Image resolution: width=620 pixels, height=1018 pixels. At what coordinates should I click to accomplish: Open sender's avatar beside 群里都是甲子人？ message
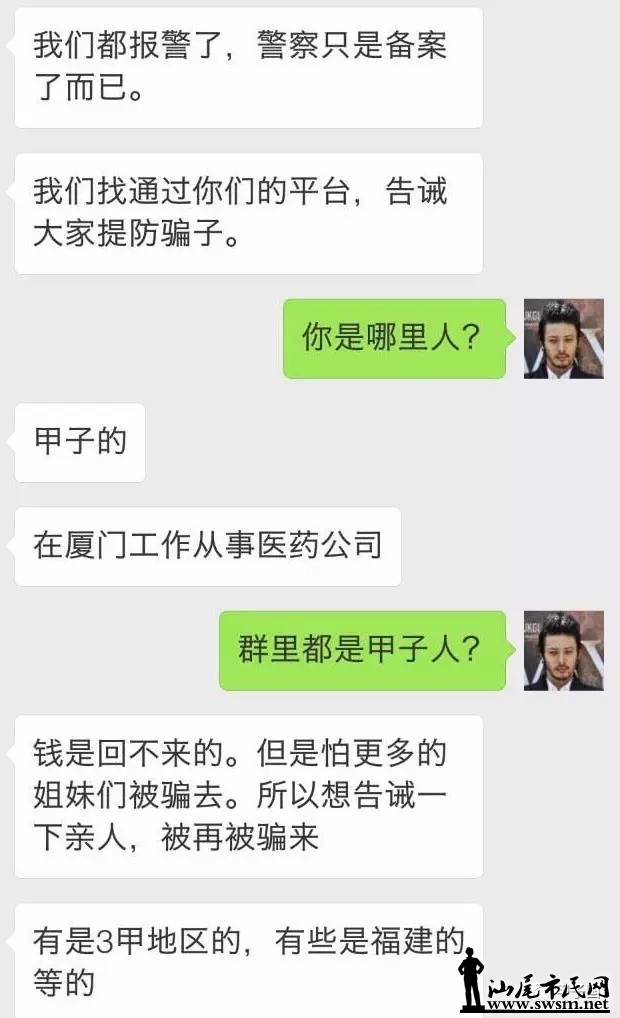point(563,650)
